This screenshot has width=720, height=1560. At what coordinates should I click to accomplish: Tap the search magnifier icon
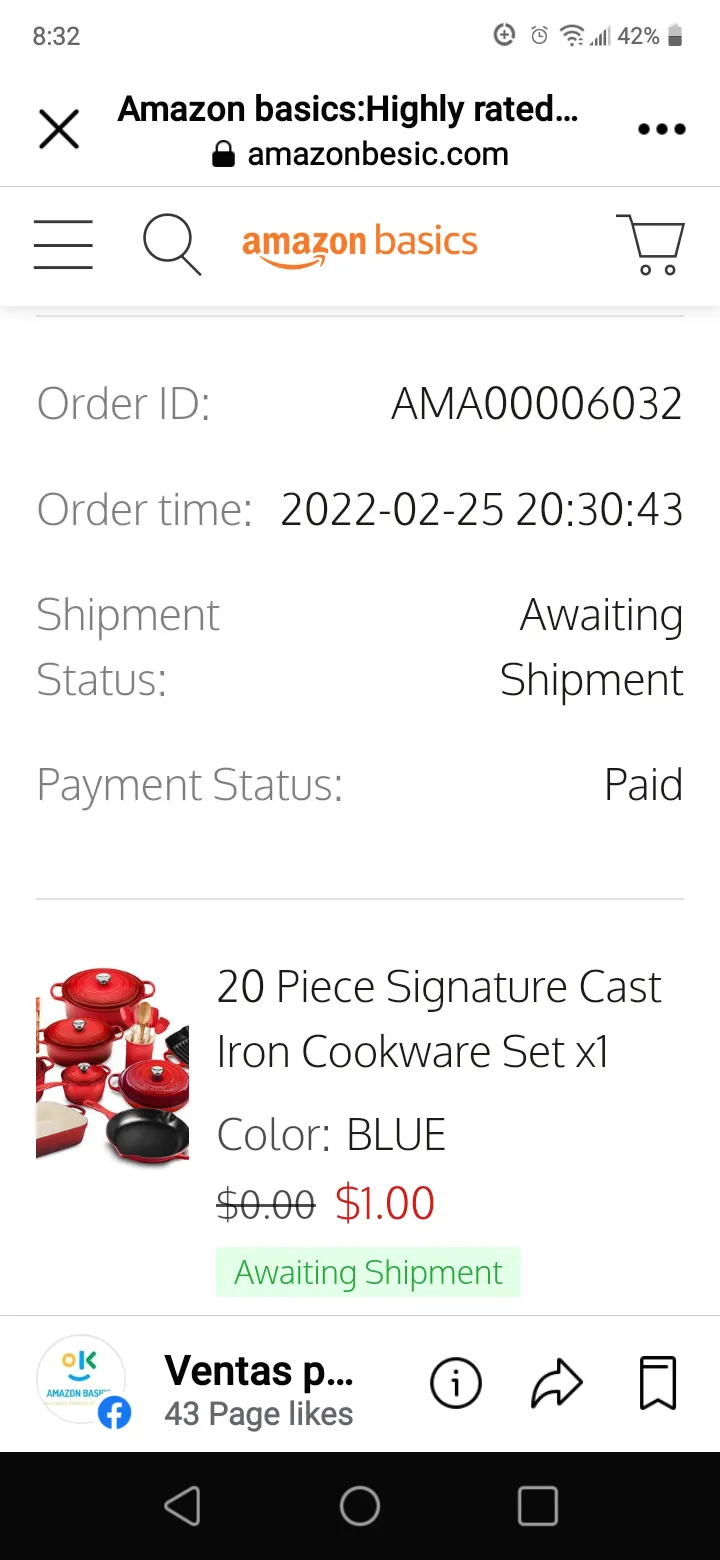click(172, 245)
